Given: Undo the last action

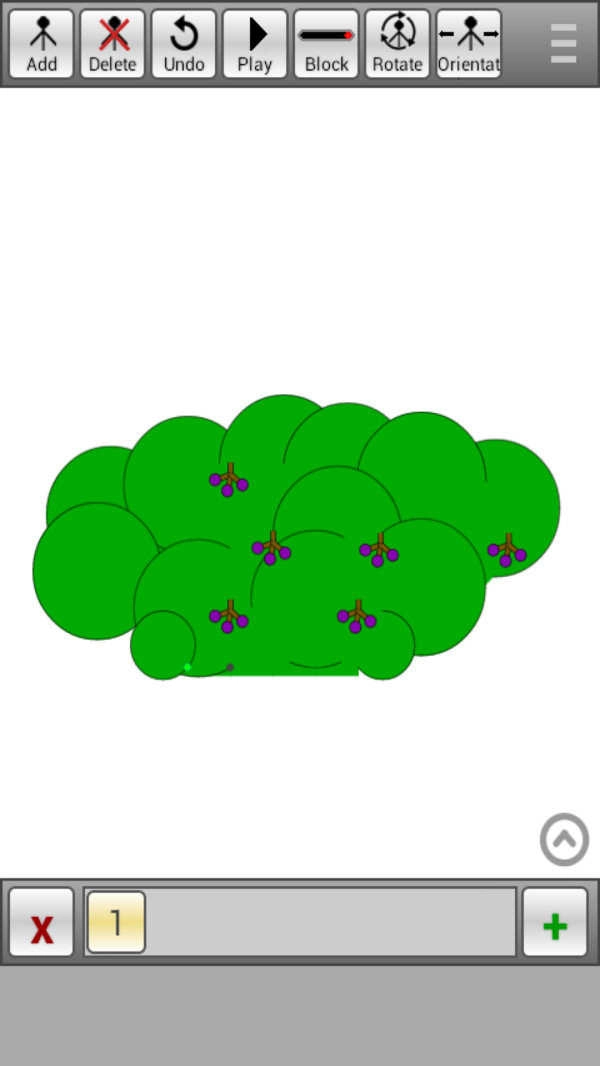Looking at the screenshot, I should (x=184, y=44).
